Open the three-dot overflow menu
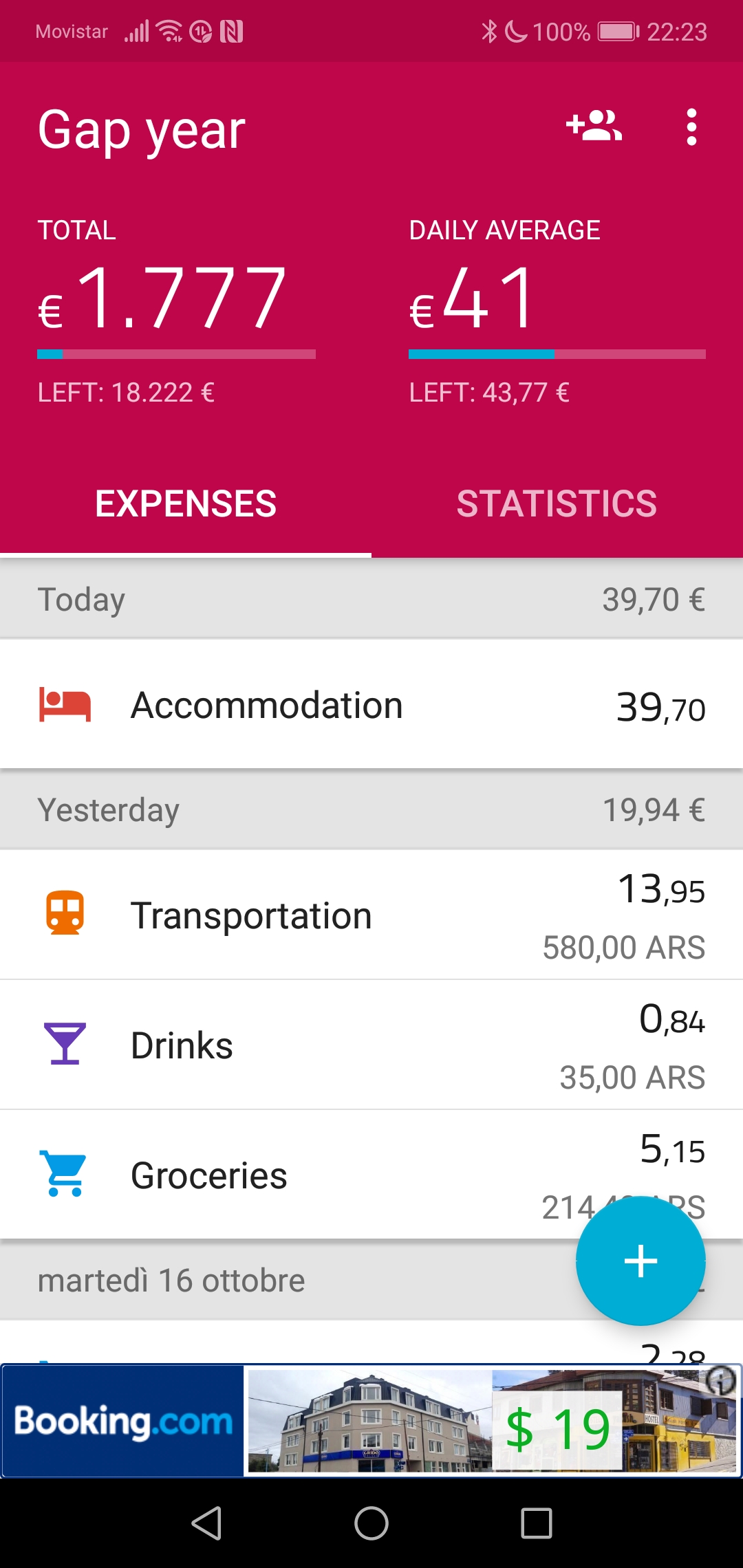Viewport: 743px width, 1568px height. click(691, 127)
